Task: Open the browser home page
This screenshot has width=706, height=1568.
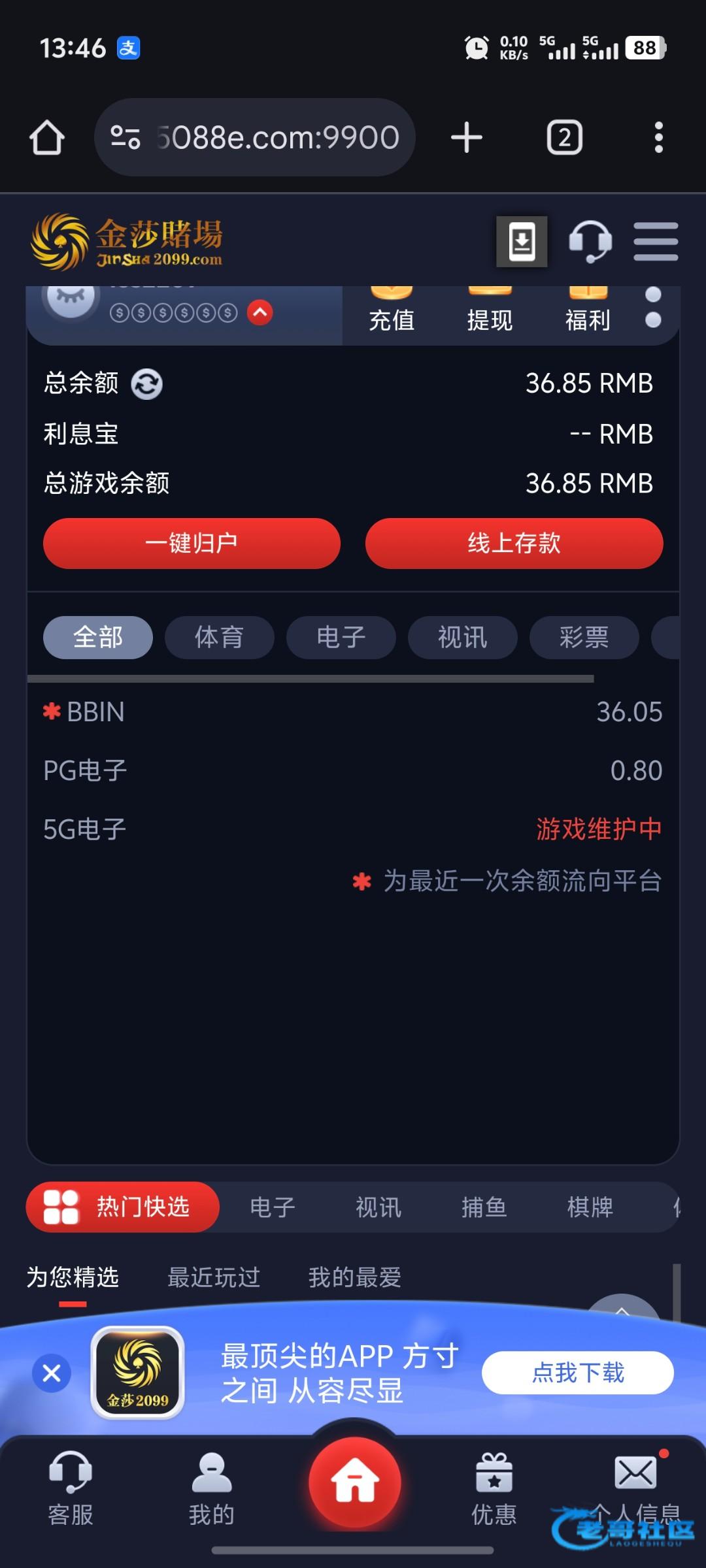Action: [x=47, y=138]
